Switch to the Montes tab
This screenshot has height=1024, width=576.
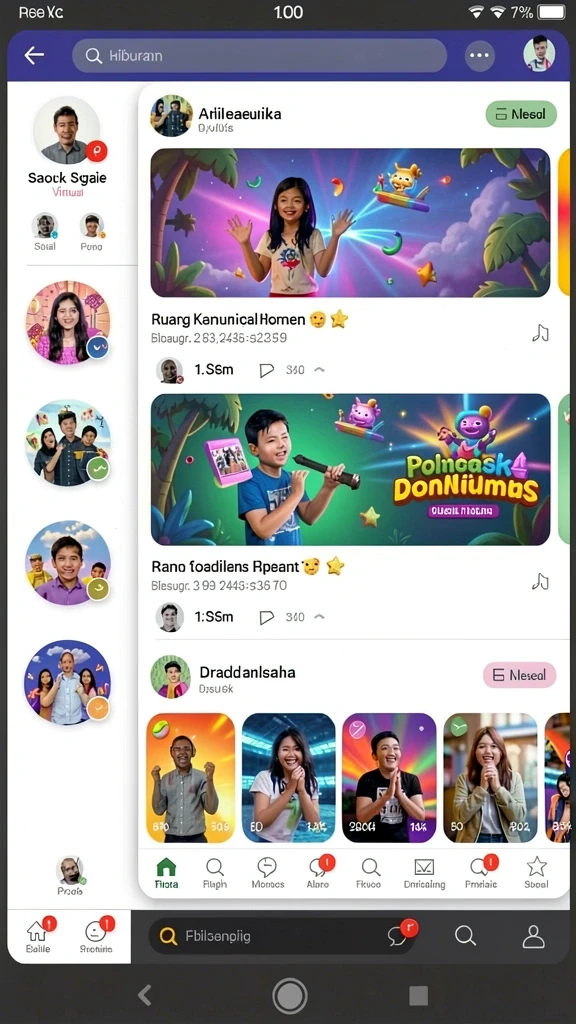tap(268, 873)
